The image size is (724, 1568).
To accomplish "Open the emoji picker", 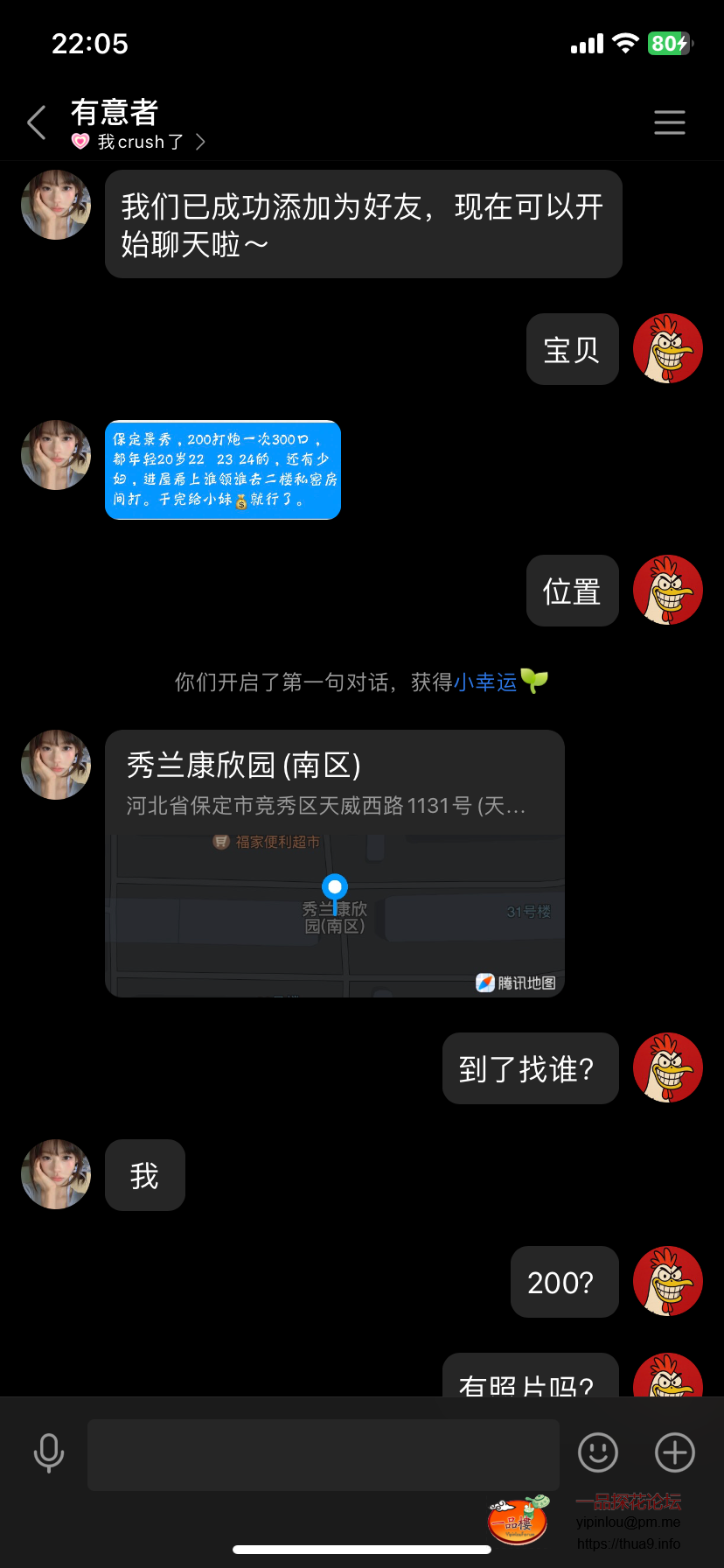I will 597,1452.
